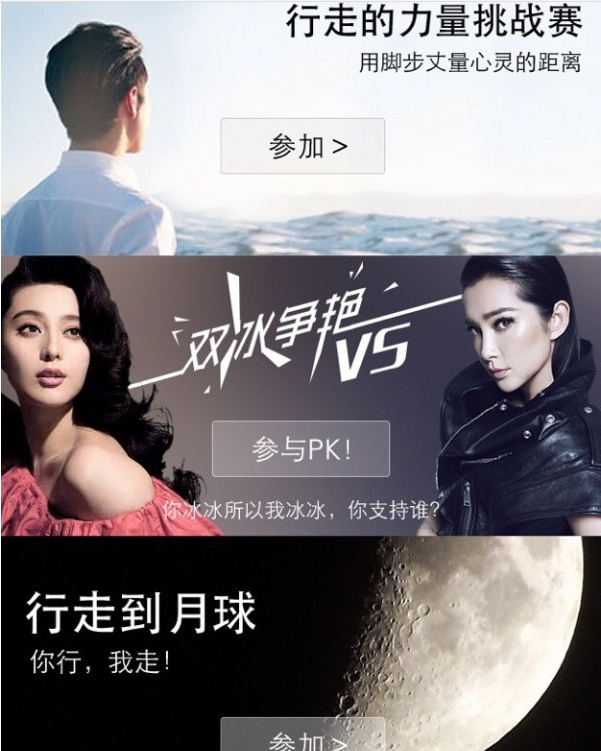Join the 行走的力量挑战赛 challenge

point(302,146)
